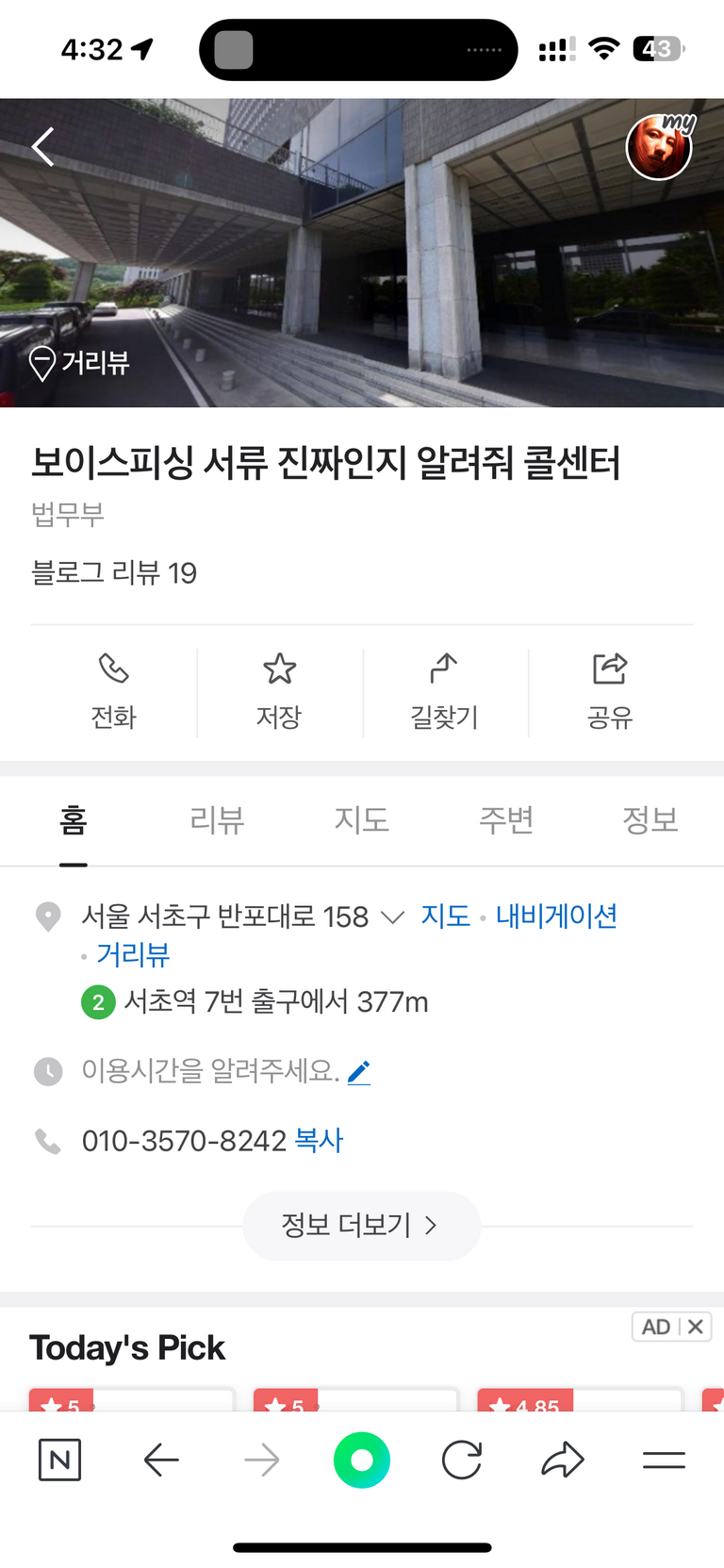Close the Today's Pick ad

[x=696, y=1327]
